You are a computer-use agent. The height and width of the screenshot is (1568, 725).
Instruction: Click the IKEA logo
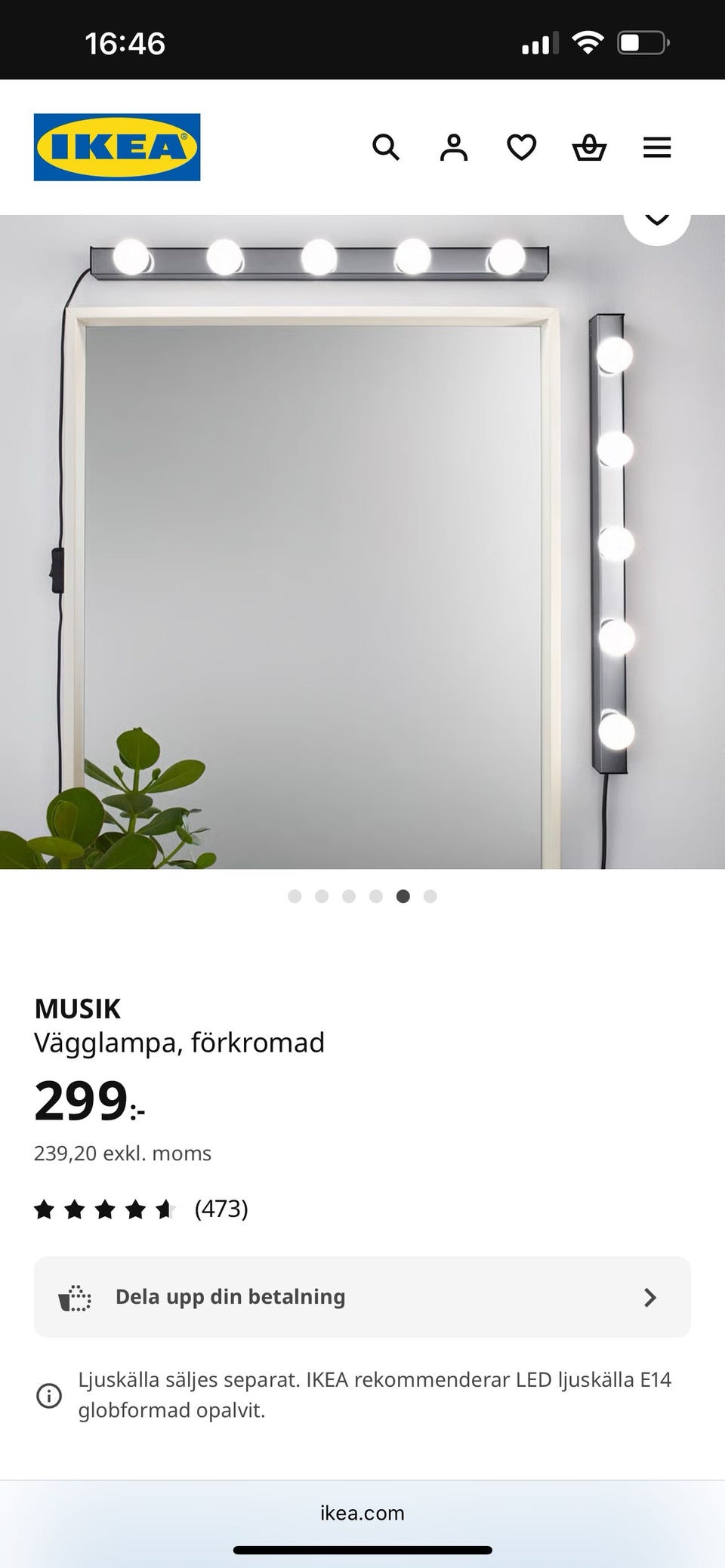pos(117,147)
